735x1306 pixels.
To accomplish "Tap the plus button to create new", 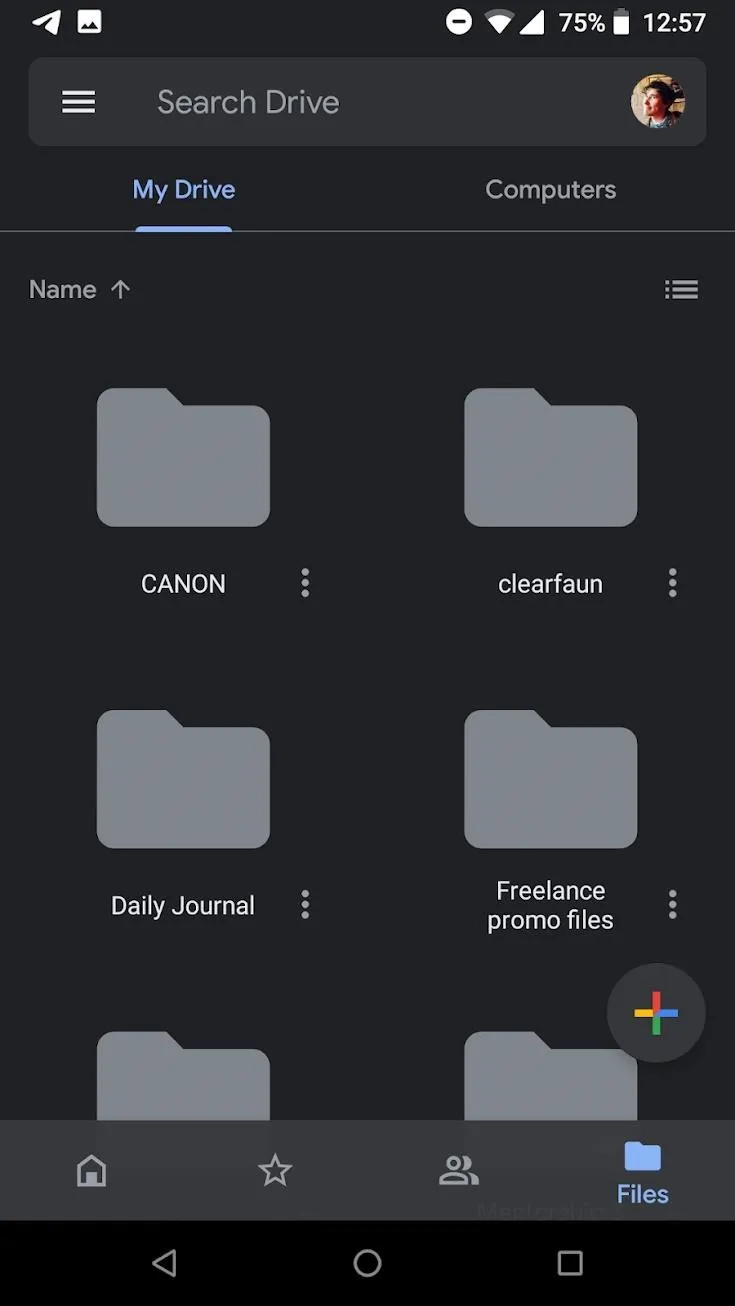I will pos(656,1013).
